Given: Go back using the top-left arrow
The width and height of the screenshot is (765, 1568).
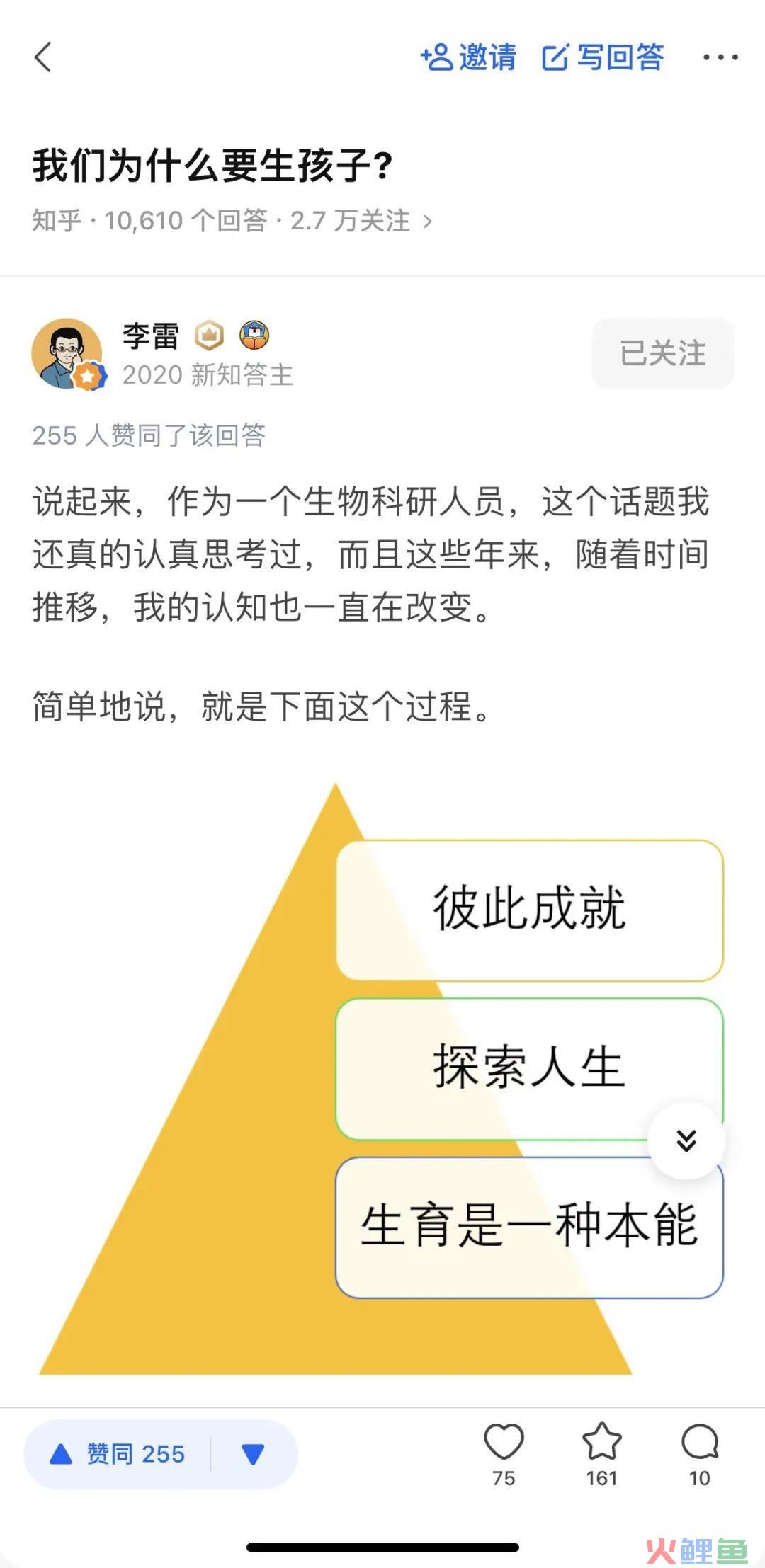Looking at the screenshot, I should (x=43, y=57).
